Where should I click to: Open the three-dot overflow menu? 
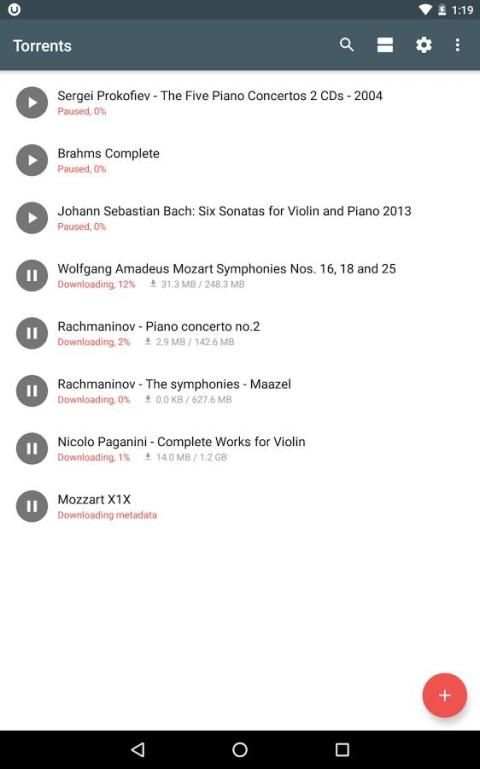click(x=457, y=45)
